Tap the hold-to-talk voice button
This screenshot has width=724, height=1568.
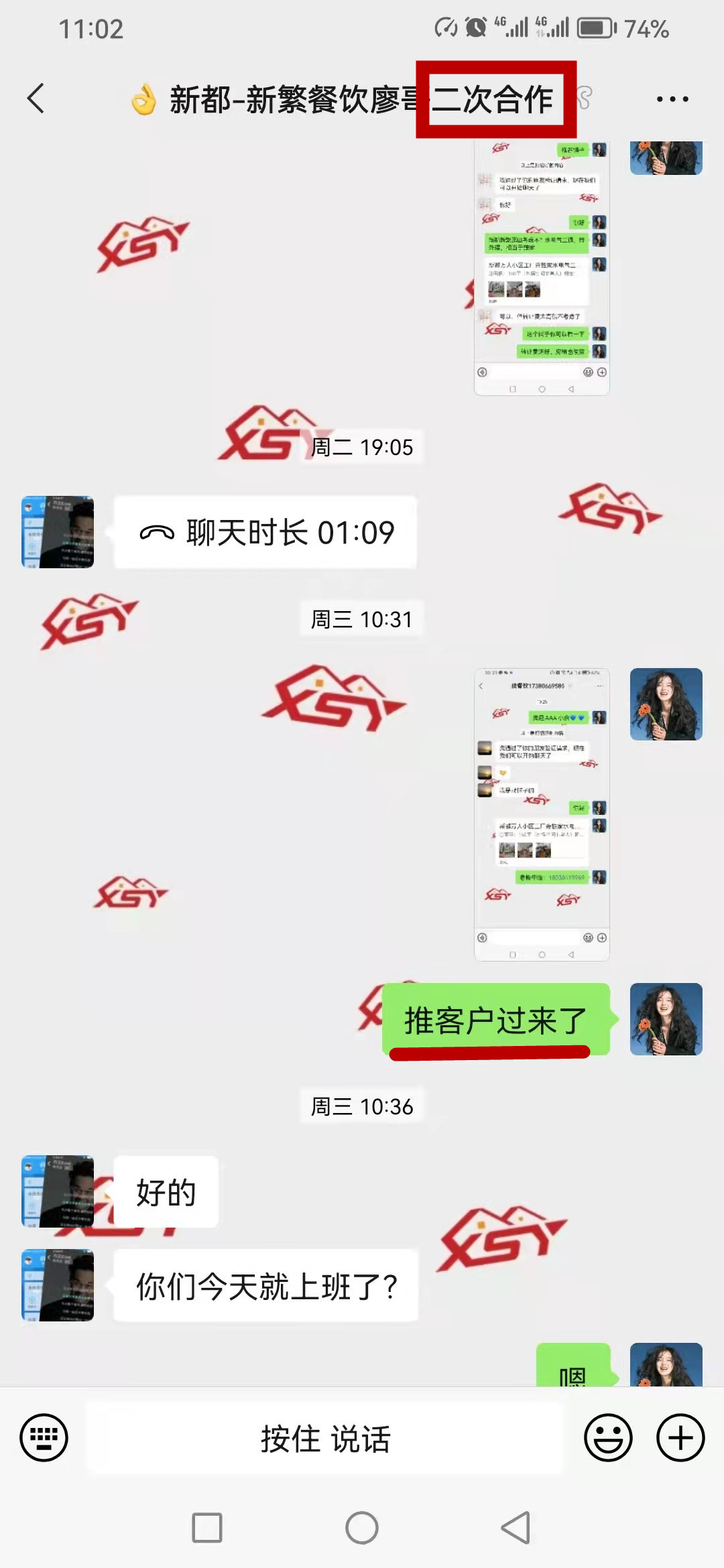pos(326,1439)
